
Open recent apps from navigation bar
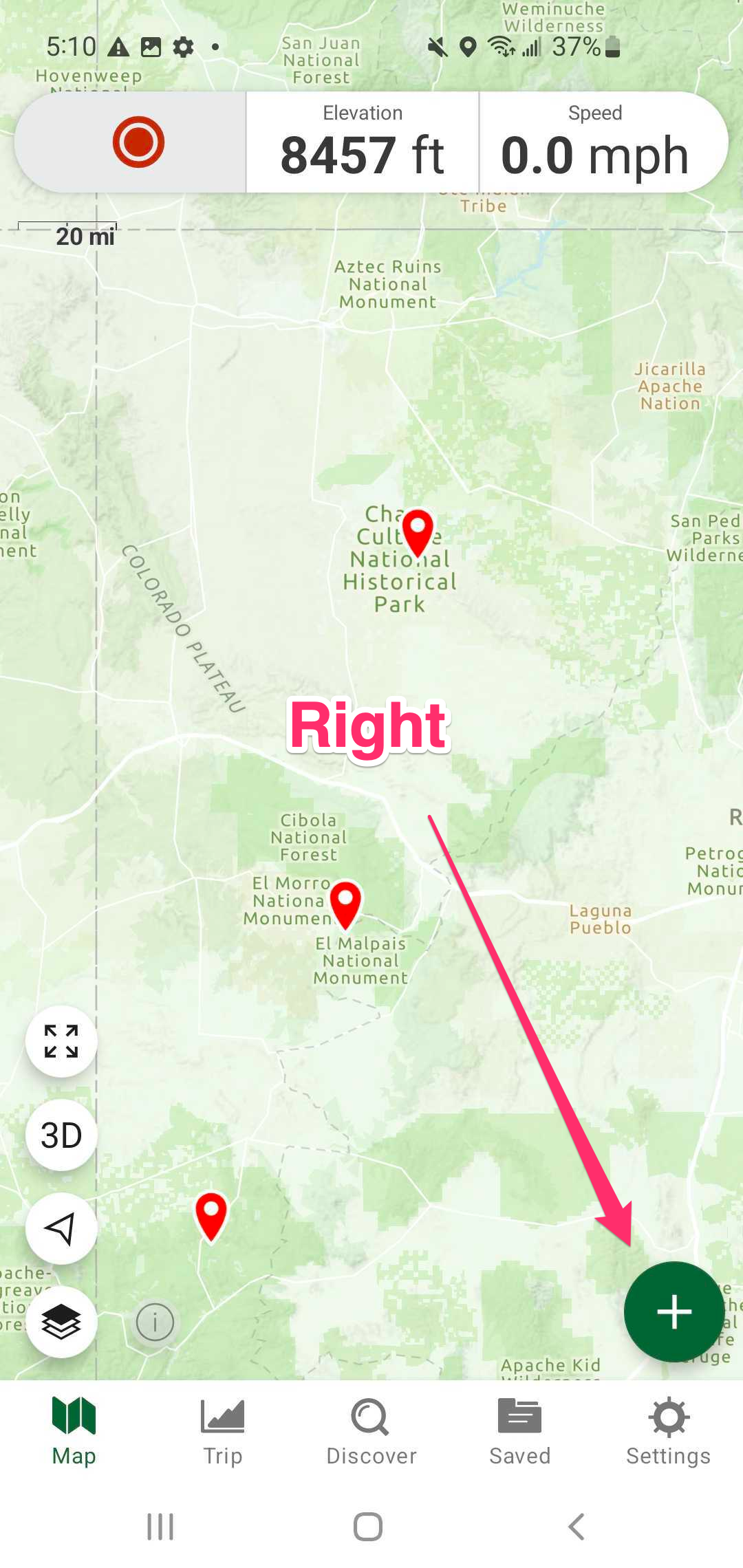[x=160, y=1527]
